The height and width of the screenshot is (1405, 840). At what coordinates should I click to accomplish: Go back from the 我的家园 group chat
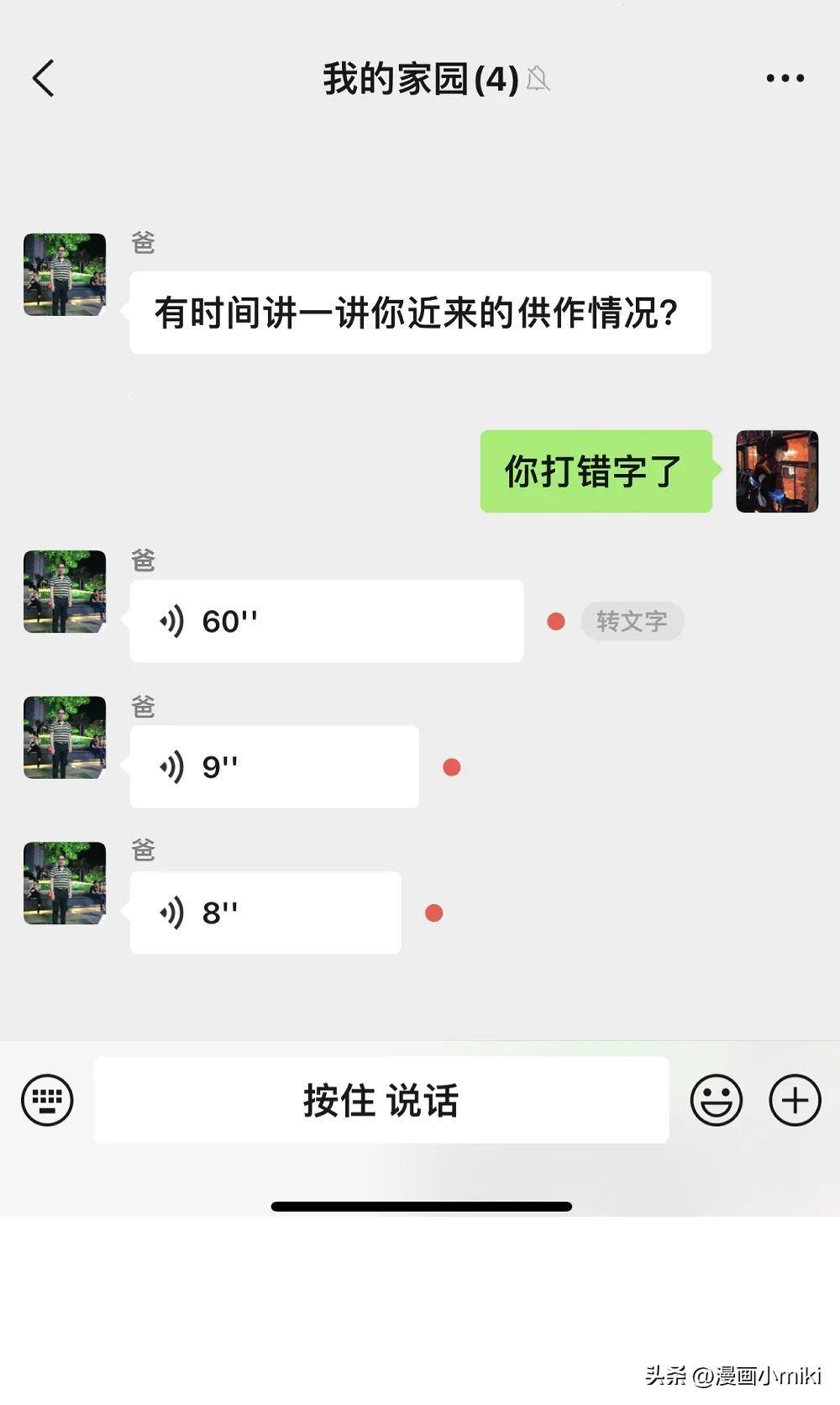44,79
